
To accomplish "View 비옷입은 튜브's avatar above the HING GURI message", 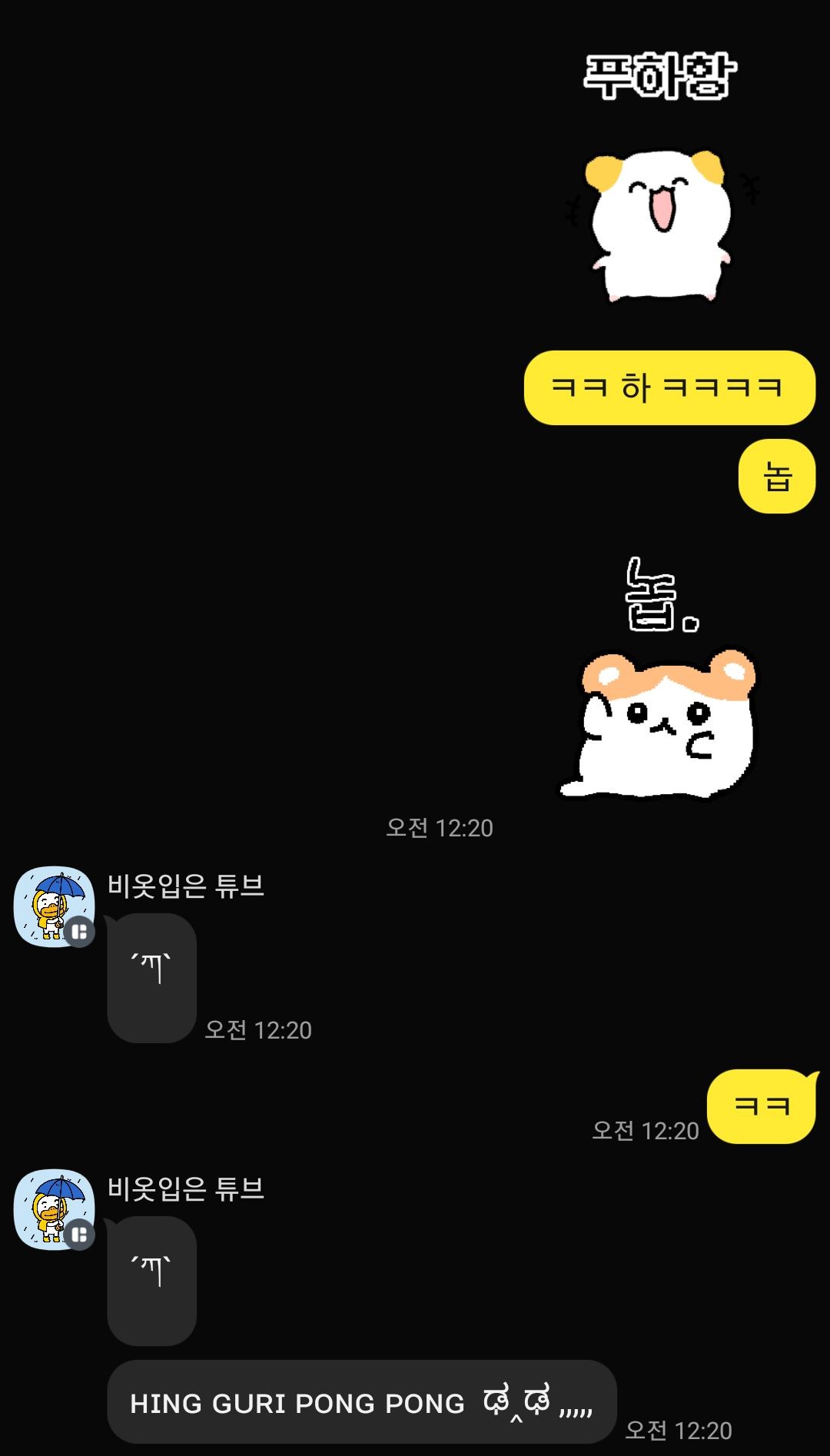I will [54, 1209].
